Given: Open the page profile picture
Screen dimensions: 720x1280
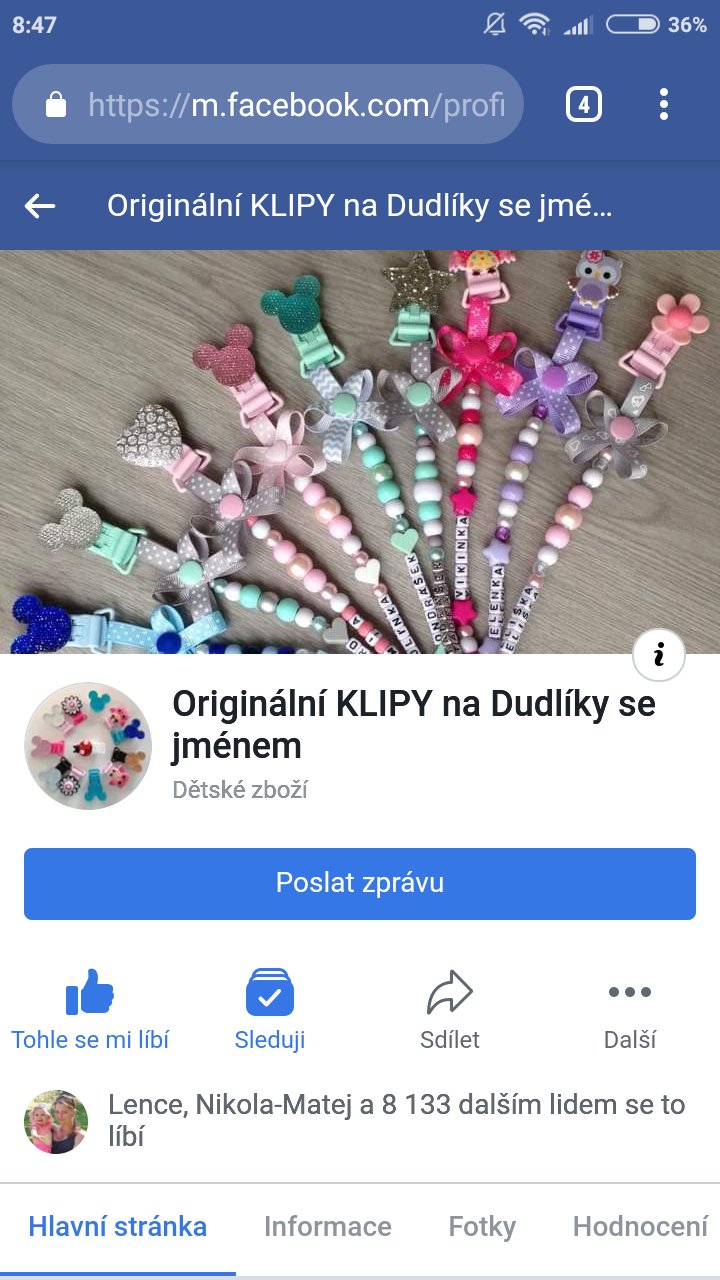Looking at the screenshot, I should click(88, 746).
